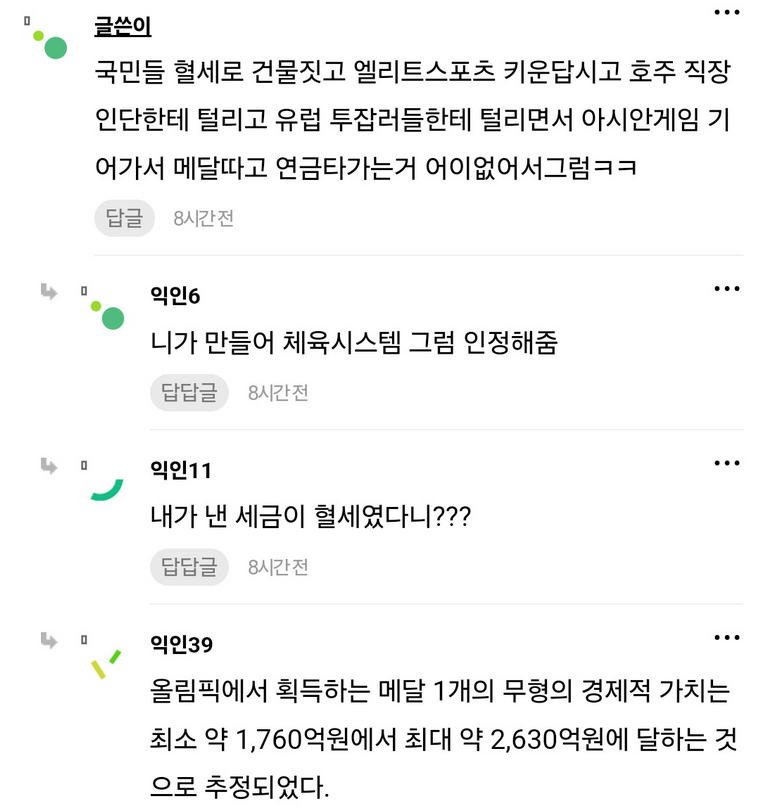
Task: Open the overflow menu on 익인6's reply
Action: 727,289
